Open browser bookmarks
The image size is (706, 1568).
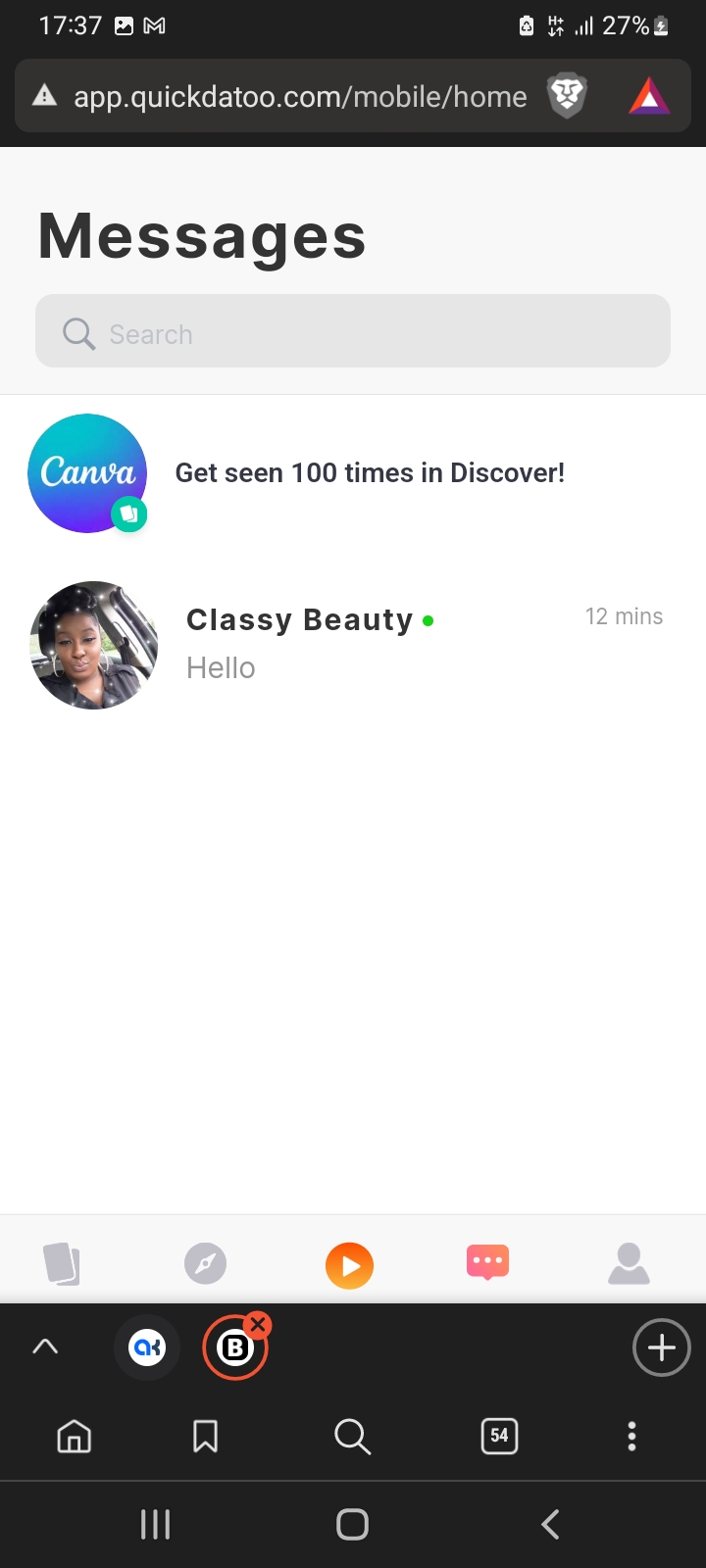205,1437
